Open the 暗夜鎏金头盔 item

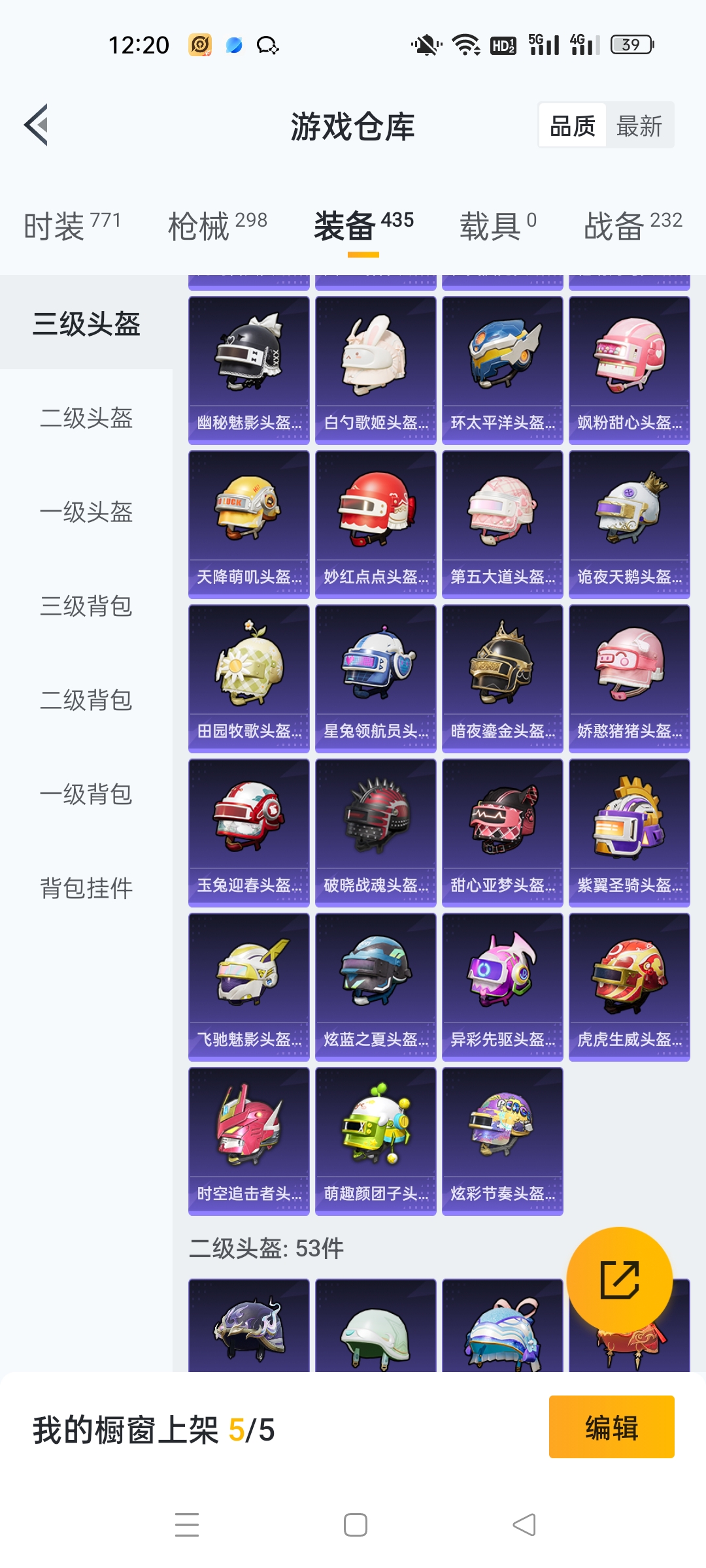coord(503,679)
